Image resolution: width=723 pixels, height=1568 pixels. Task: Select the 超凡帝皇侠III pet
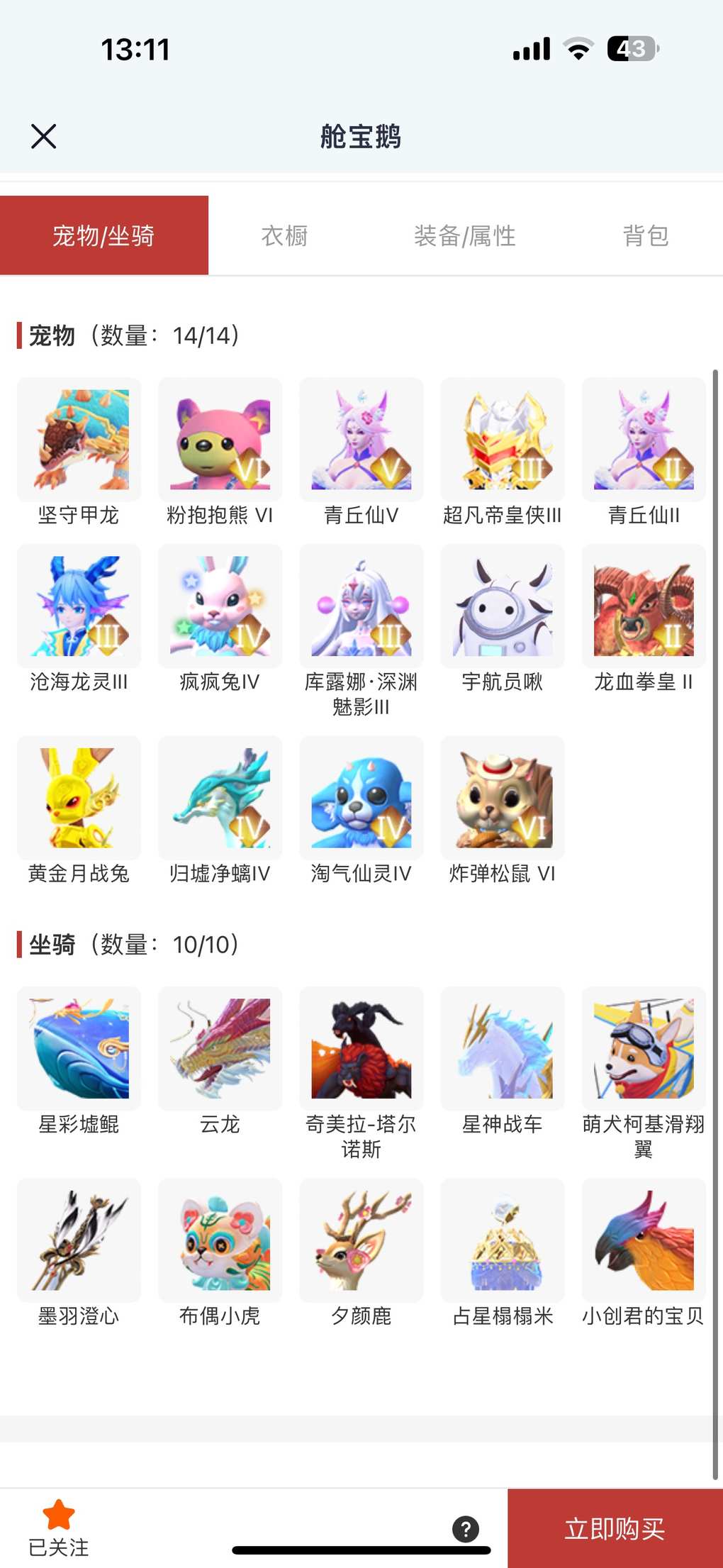[x=503, y=440]
